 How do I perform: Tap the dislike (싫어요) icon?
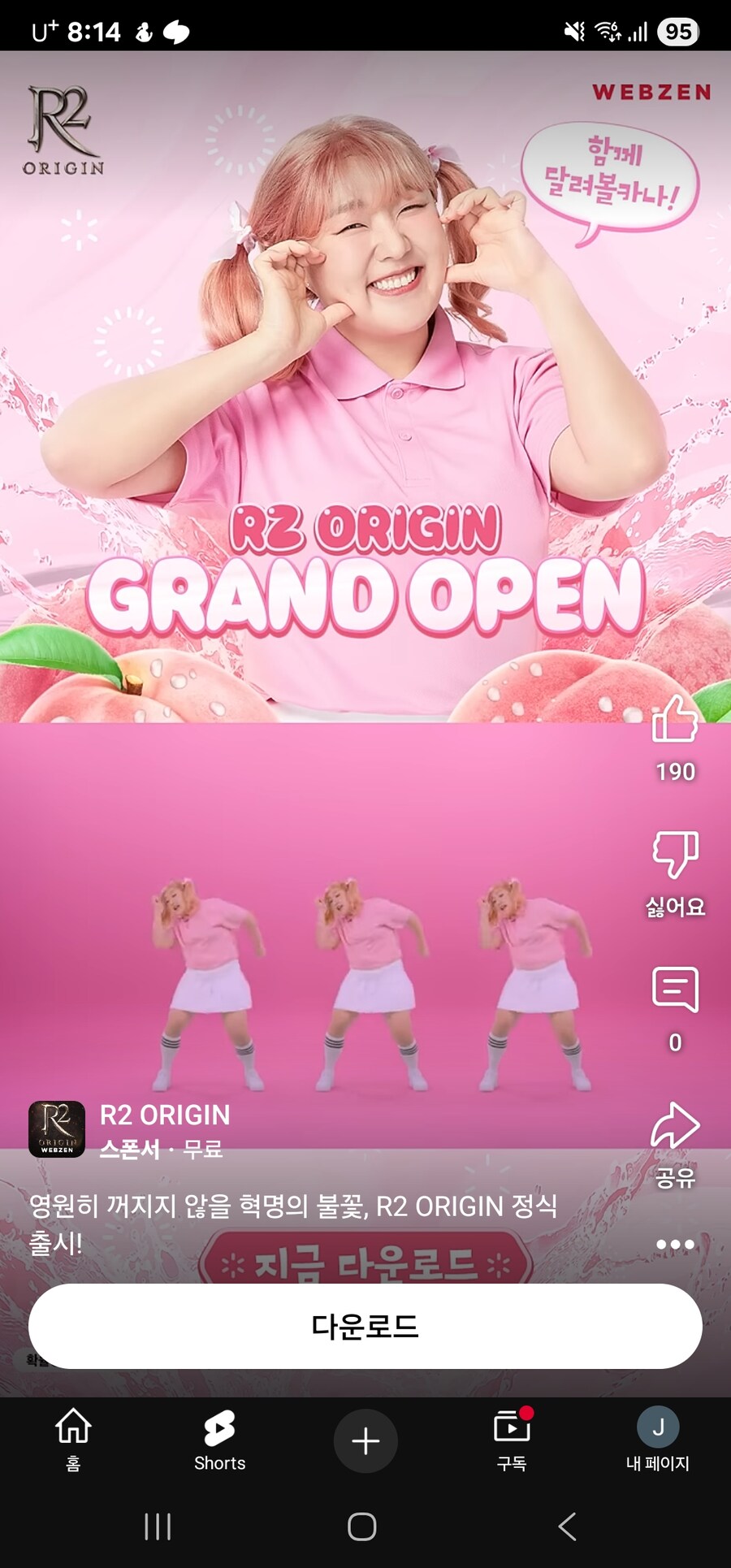click(x=675, y=855)
